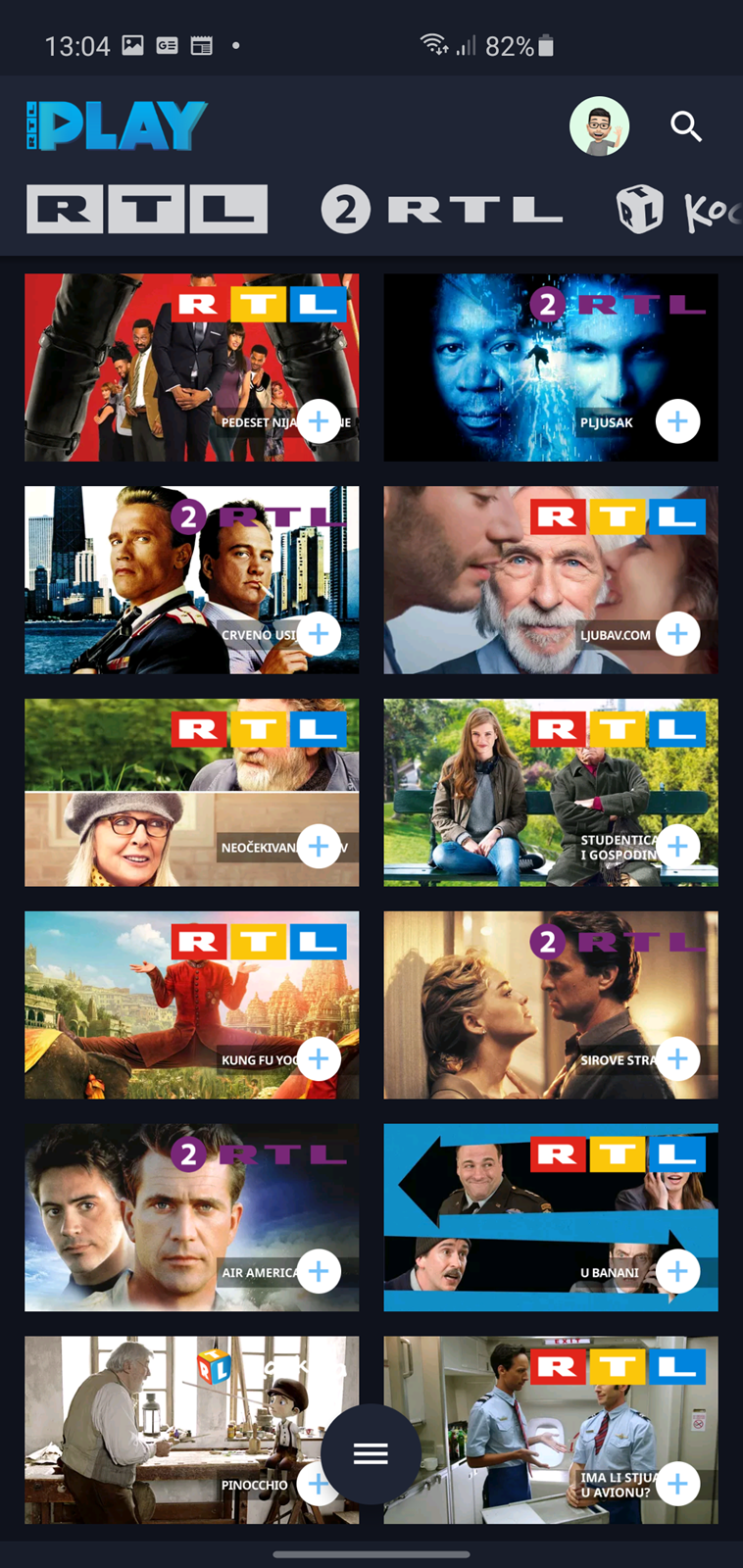This screenshot has height=1568, width=743.
Task: Open the Kung Fu Yoga tile
Action: point(191,1004)
